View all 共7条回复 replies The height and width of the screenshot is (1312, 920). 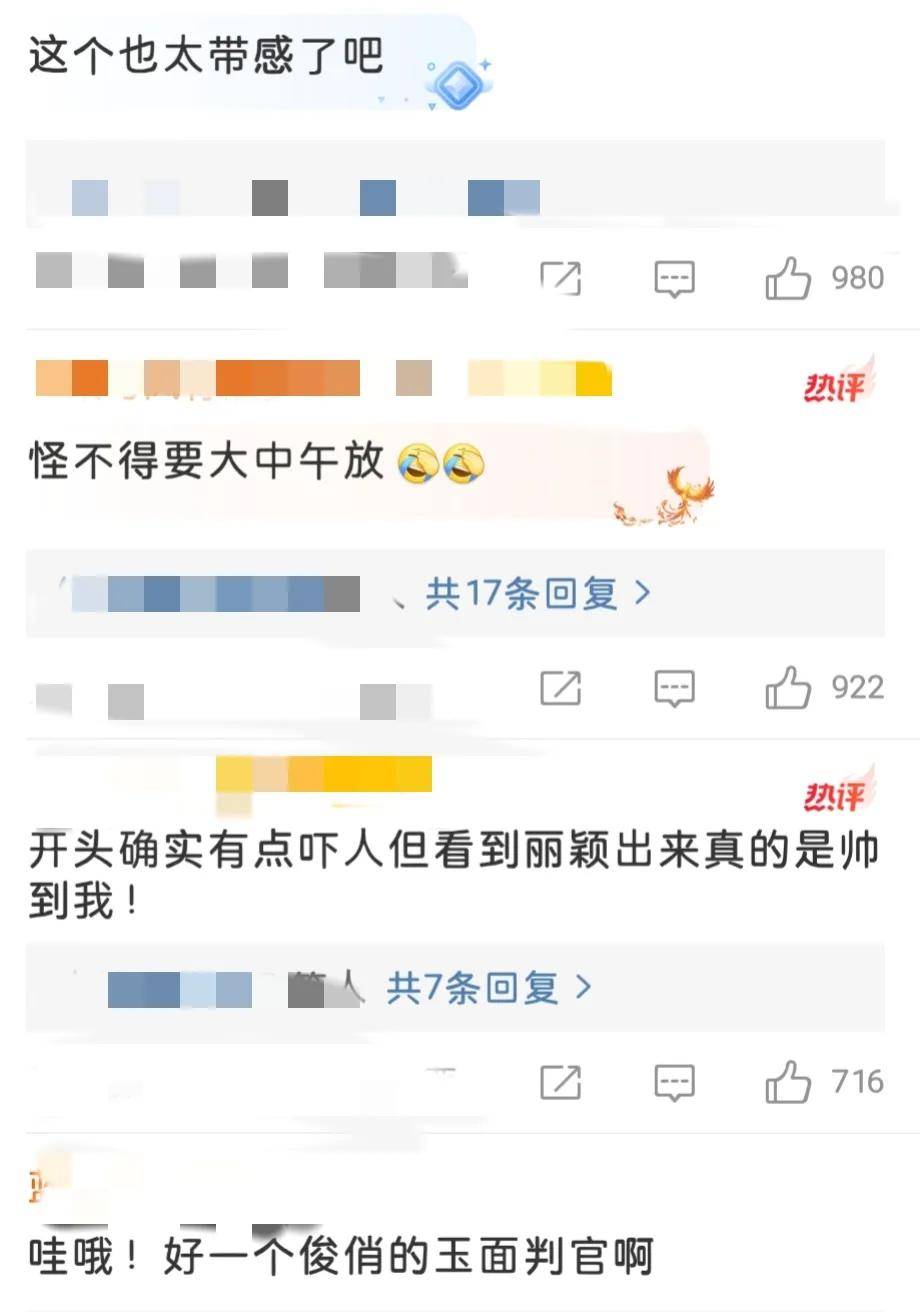click(489, 988)
